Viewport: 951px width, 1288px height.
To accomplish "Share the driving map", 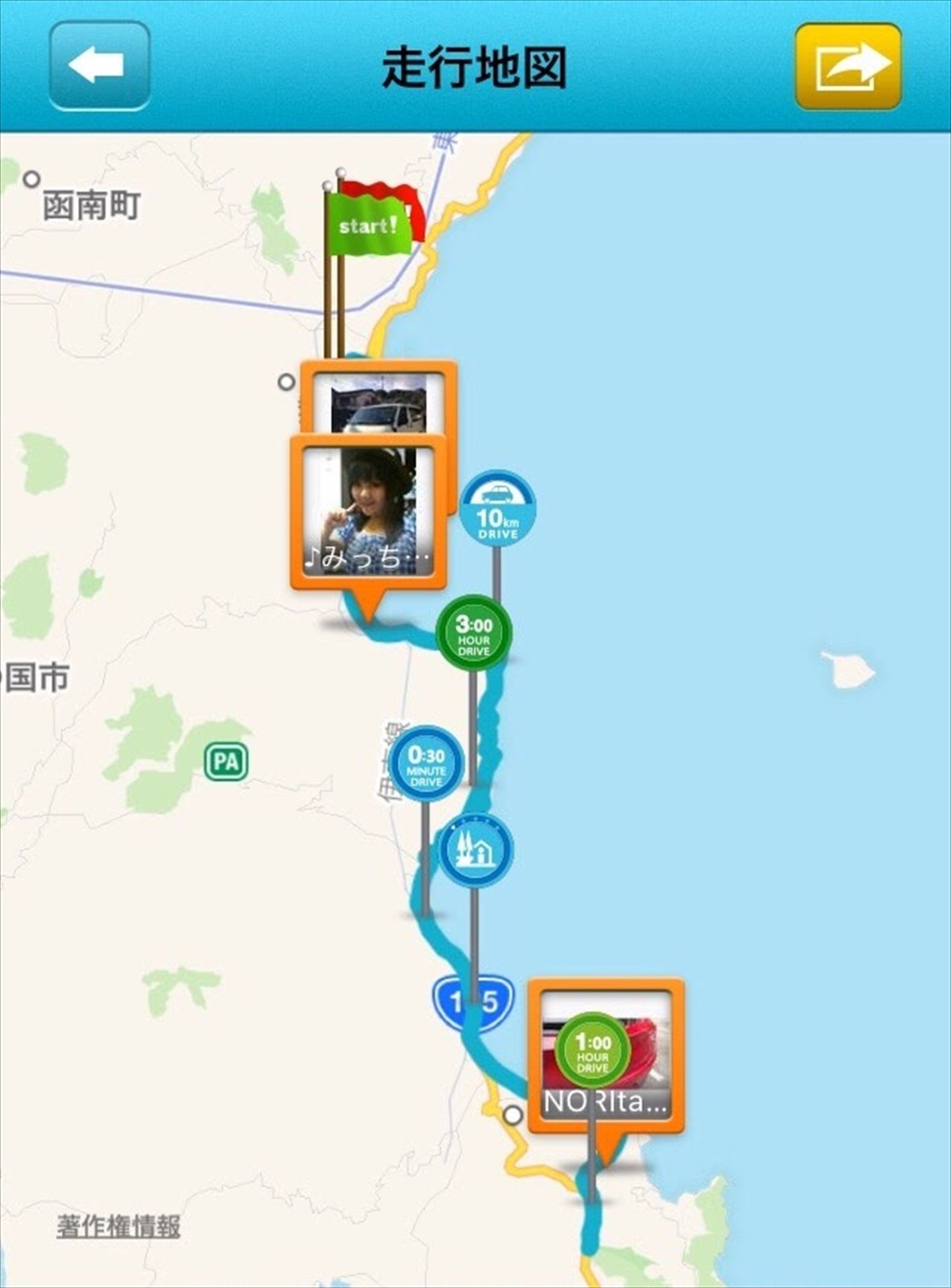I will pyautogui.click(x=848, y=66).
